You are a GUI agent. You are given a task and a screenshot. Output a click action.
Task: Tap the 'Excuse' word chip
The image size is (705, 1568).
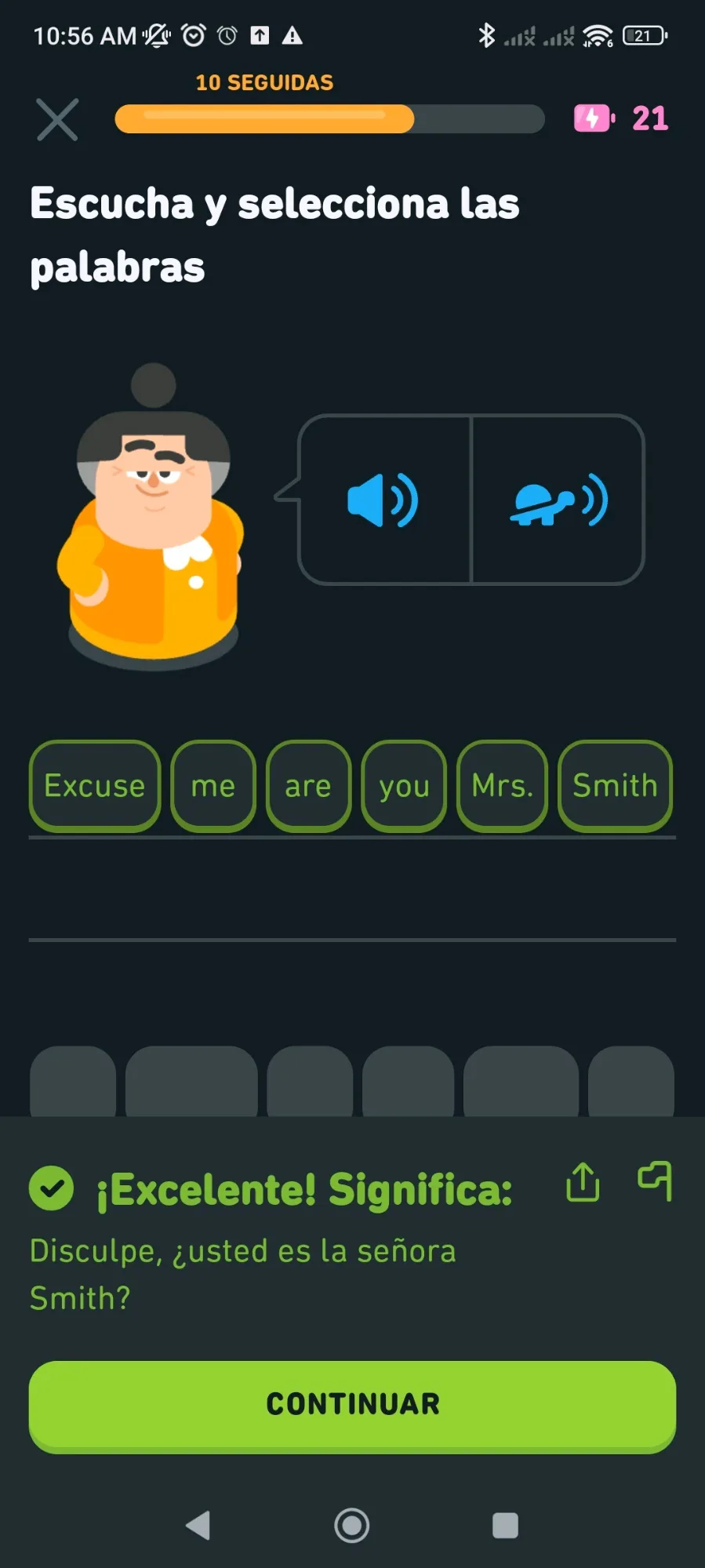[95, 786]
